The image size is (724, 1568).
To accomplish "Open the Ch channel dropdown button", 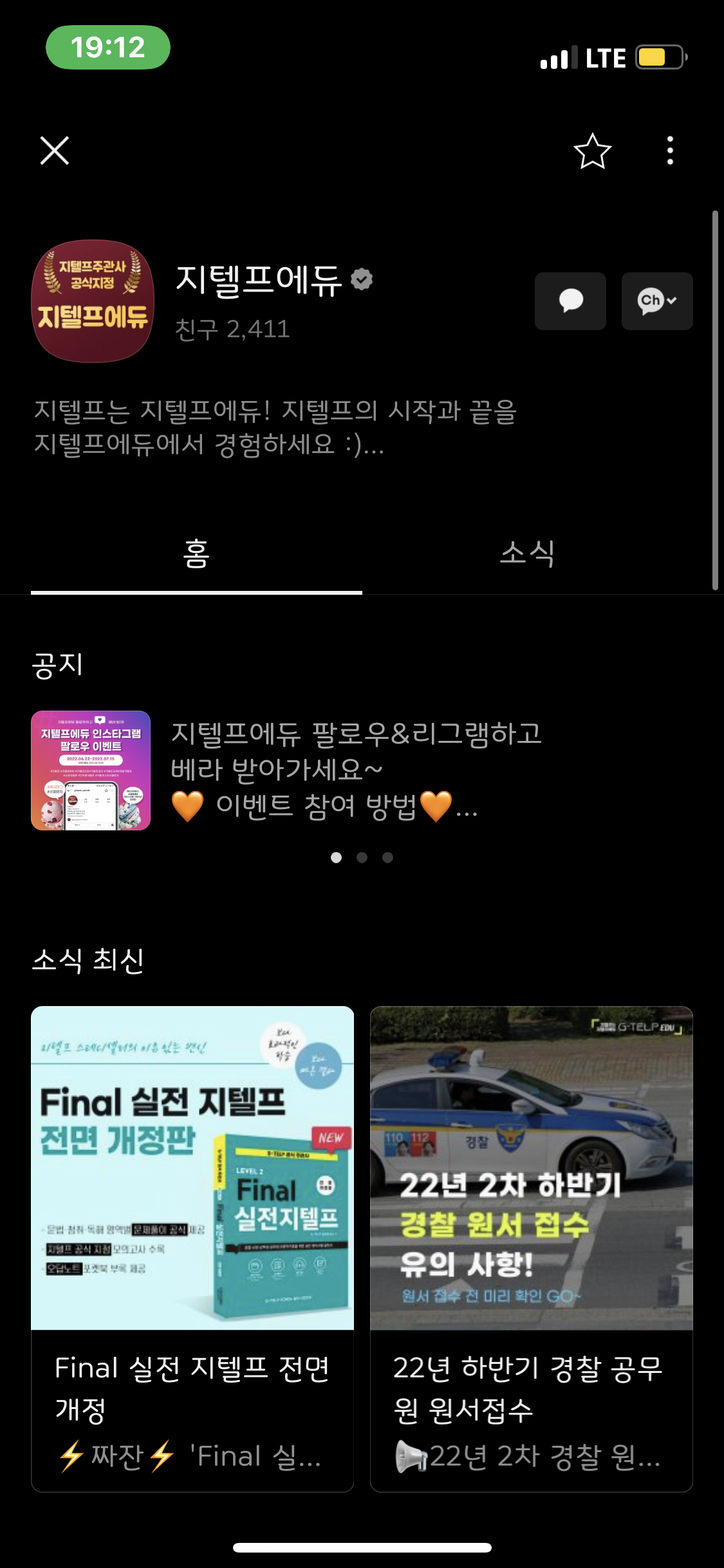I will (656, 301).
